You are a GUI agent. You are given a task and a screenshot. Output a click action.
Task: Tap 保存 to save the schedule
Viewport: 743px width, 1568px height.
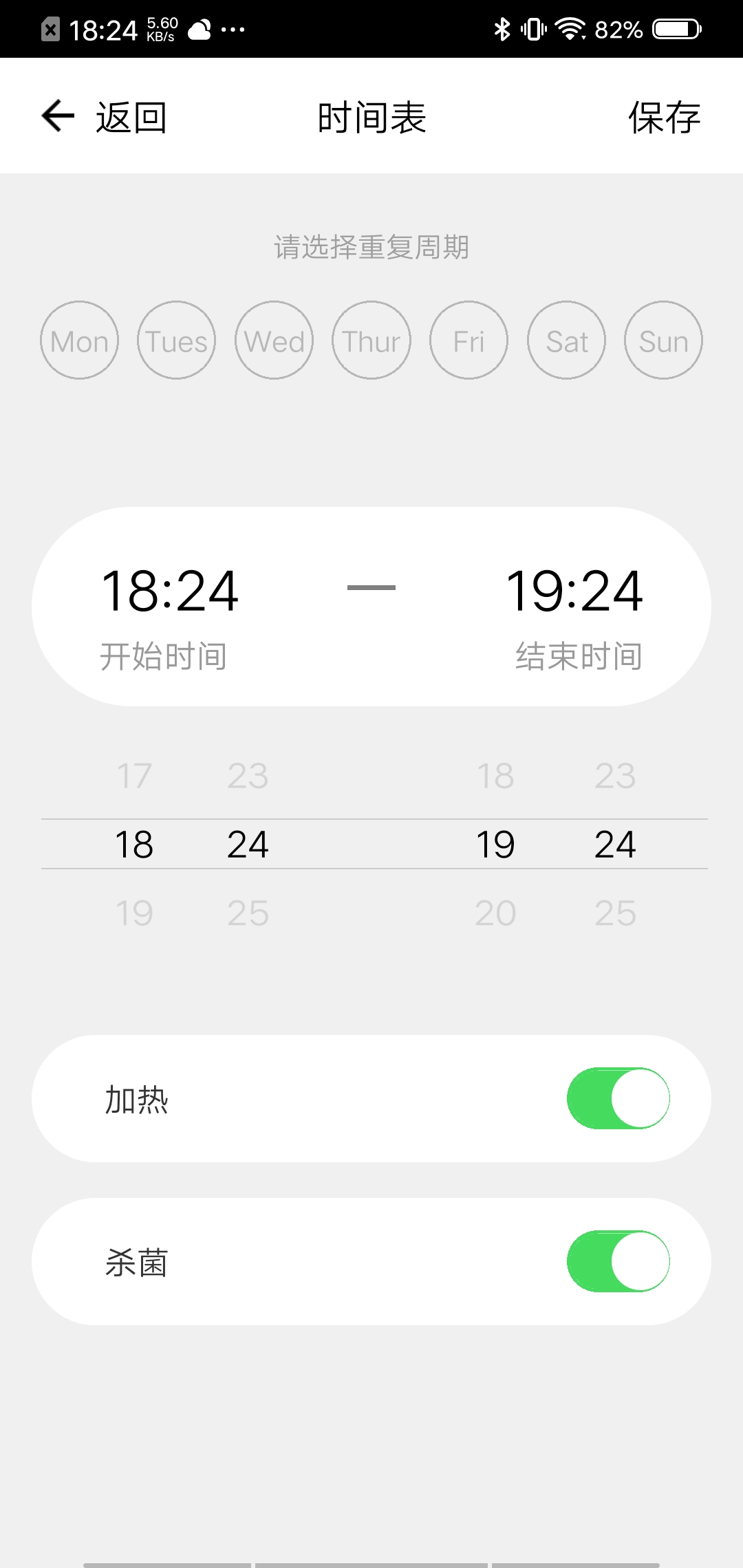pyautogui.click(x=663, y=117)
